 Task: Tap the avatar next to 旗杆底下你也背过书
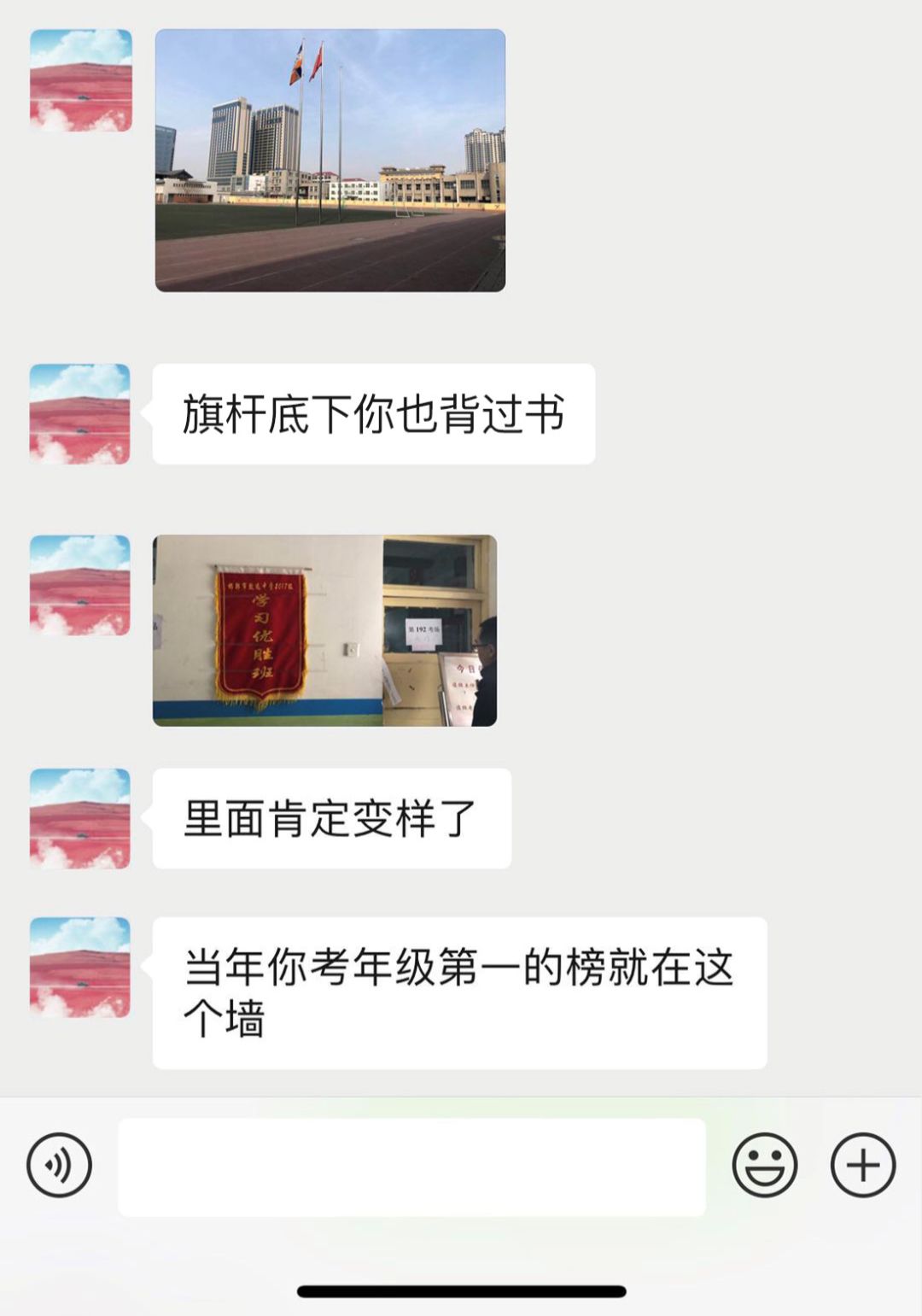81,414
